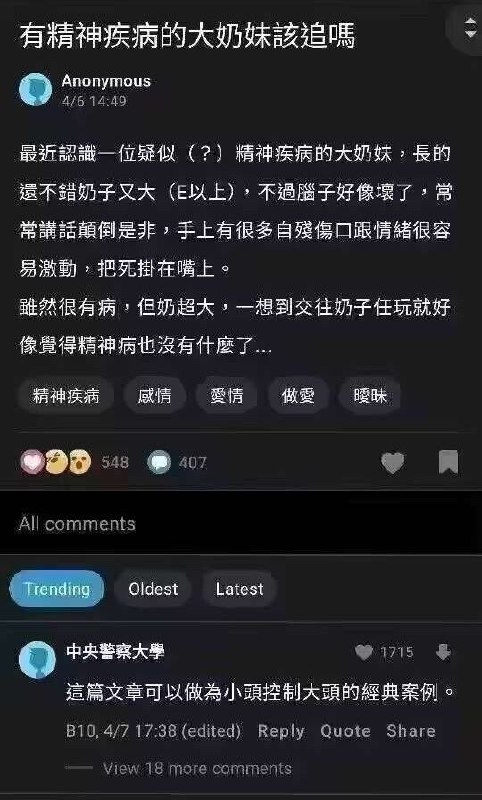The width and height of the screenshot is (482, 800).
Task: Bookmark this post
Action: (448, 462)
